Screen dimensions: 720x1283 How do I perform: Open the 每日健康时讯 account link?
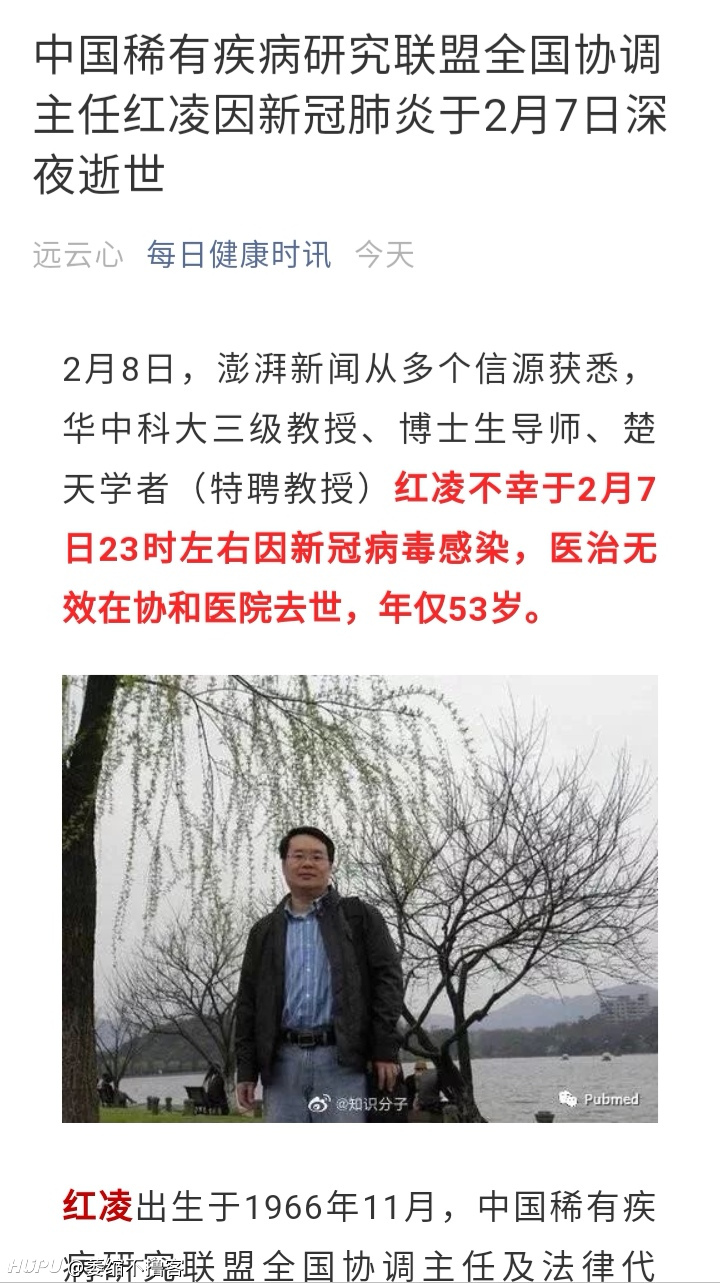click(238, 254)
